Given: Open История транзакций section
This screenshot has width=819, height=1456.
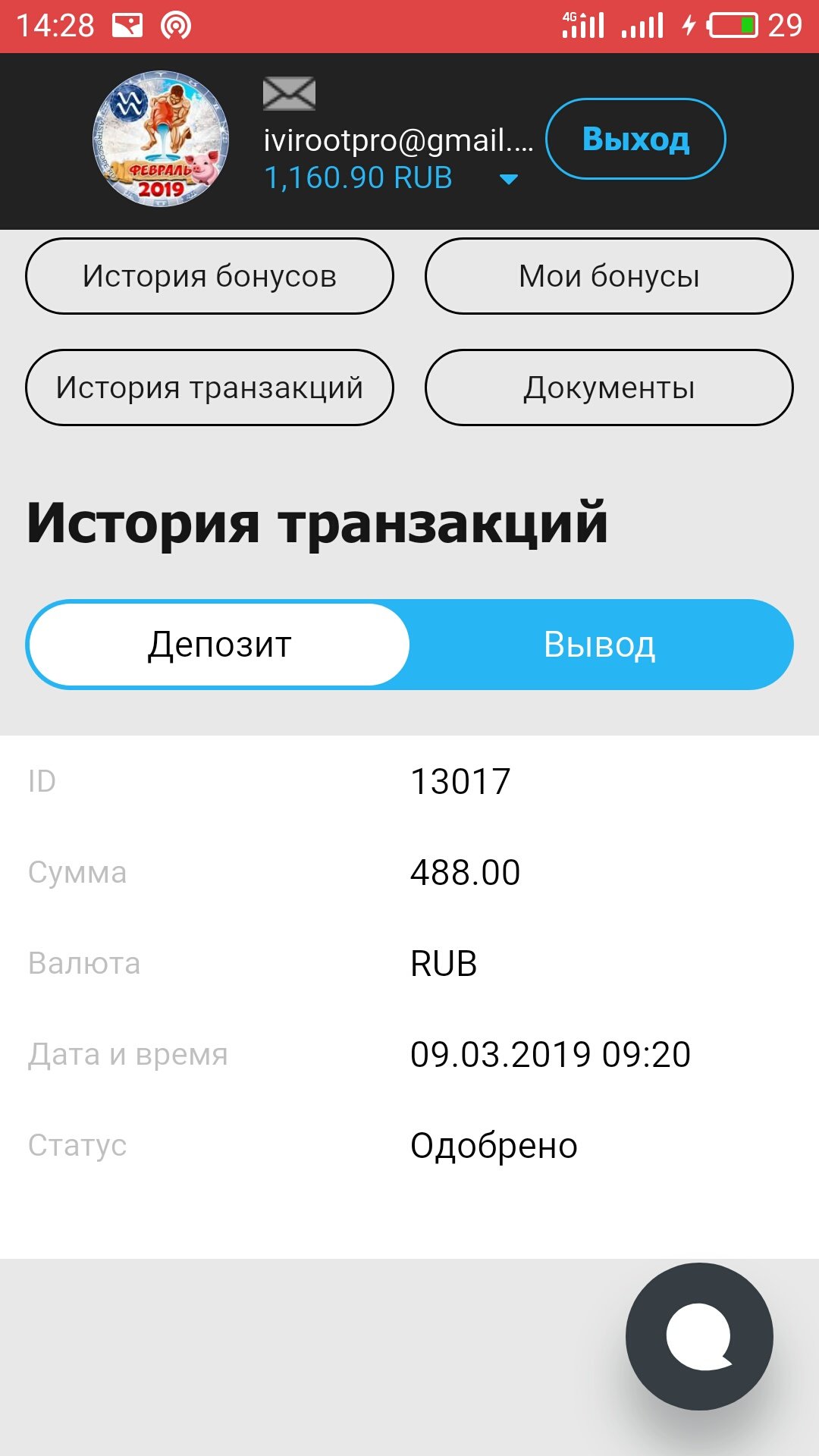Looking at the screenshot, I should tap(209, 388).
